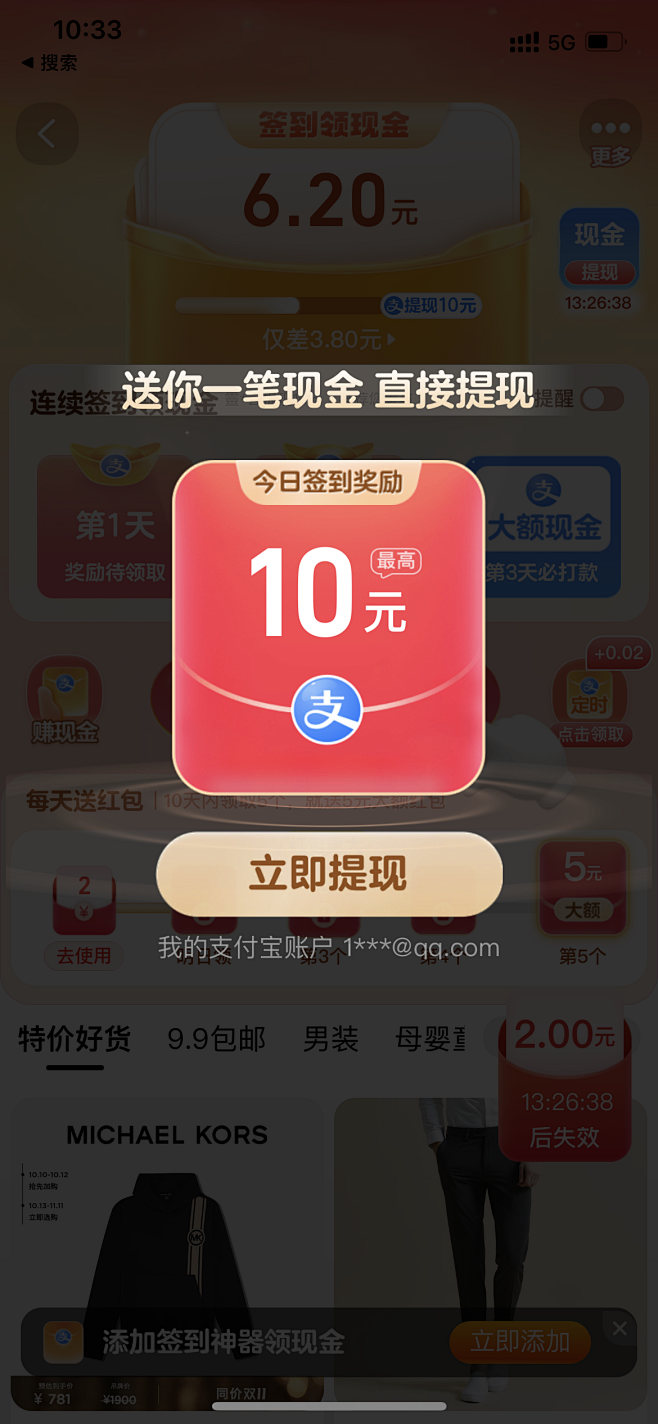Open the 更多 overflow menu
Image resolution: width=658 pixels, height=1424 pixels.
click(x=610, y=135)
